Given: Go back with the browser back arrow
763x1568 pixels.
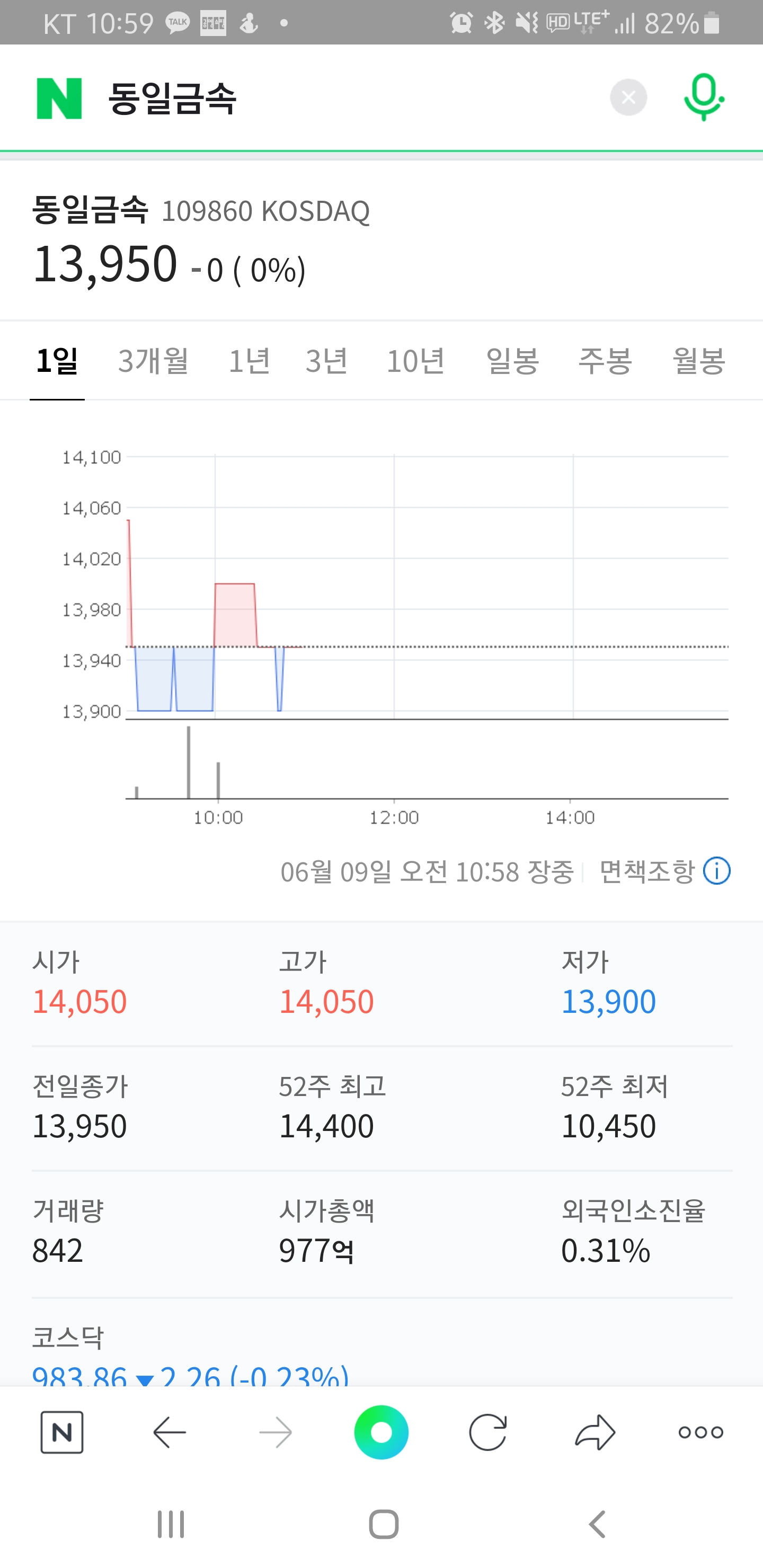Looking at the screenshot, I should [169, 1432].
